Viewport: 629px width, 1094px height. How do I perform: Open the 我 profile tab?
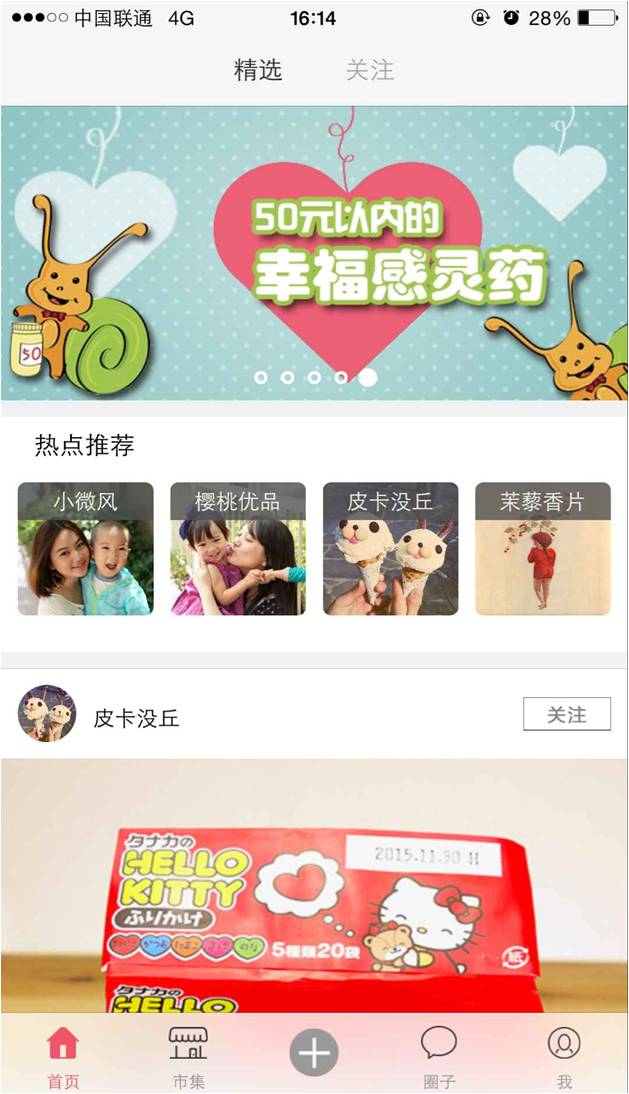(564, 1056)
